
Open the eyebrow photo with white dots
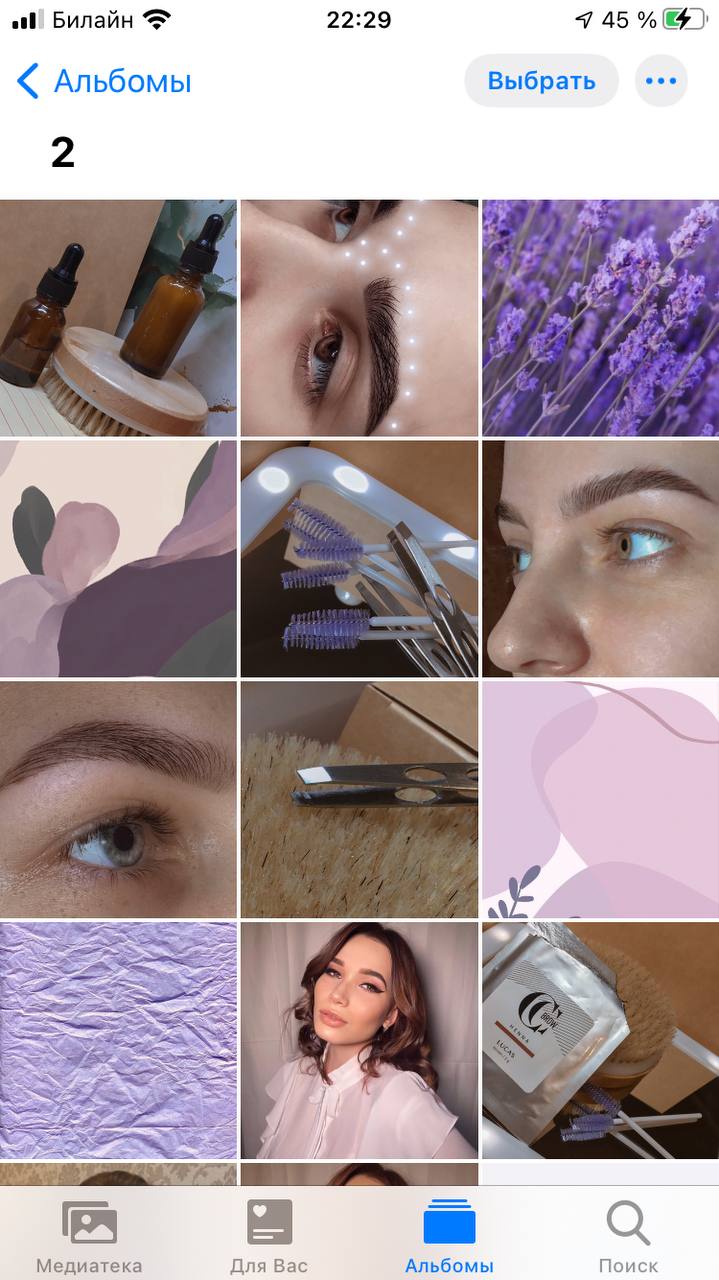pyautogui.click(x=359, y=318)
